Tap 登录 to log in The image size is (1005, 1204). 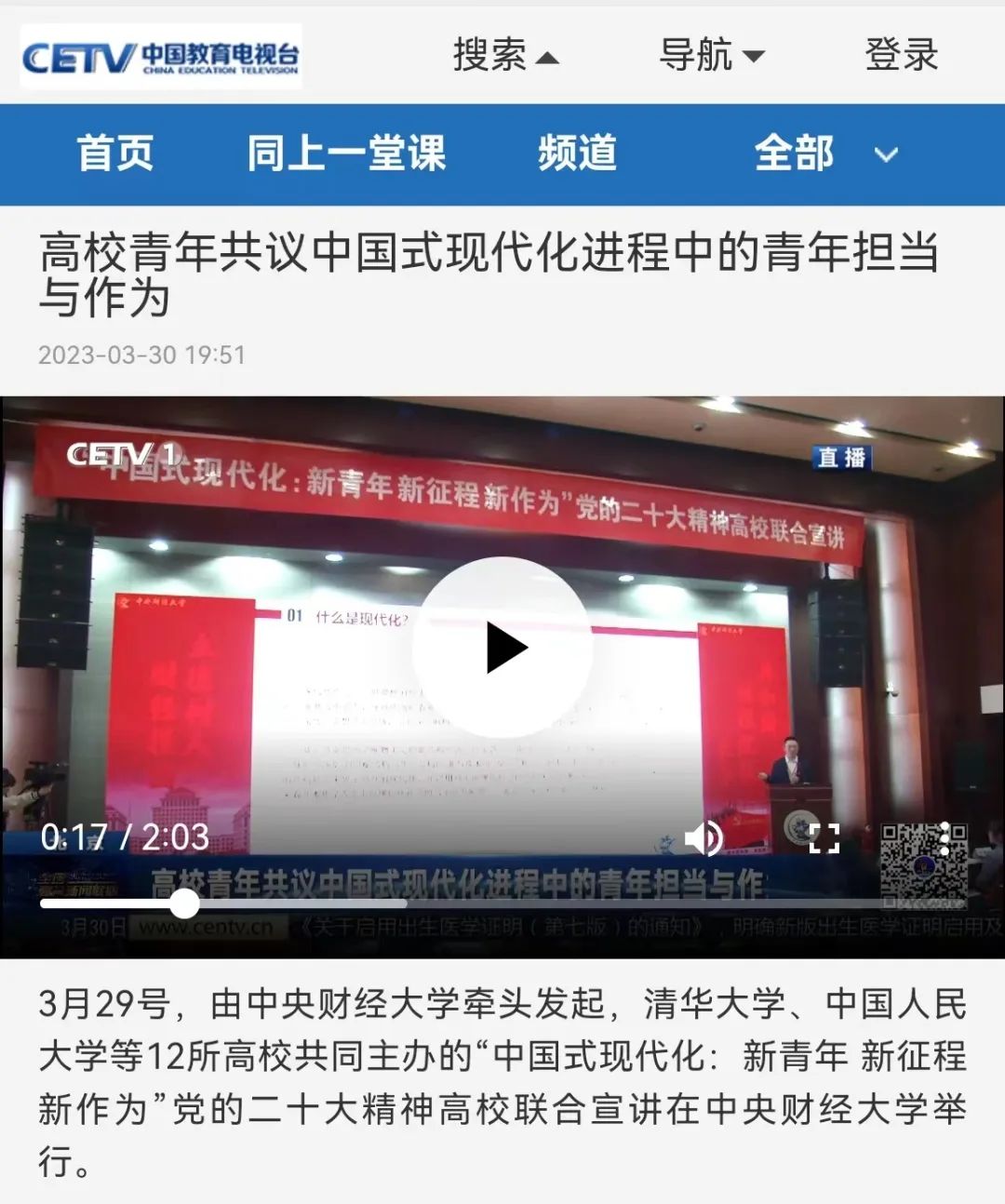point(901,55)
